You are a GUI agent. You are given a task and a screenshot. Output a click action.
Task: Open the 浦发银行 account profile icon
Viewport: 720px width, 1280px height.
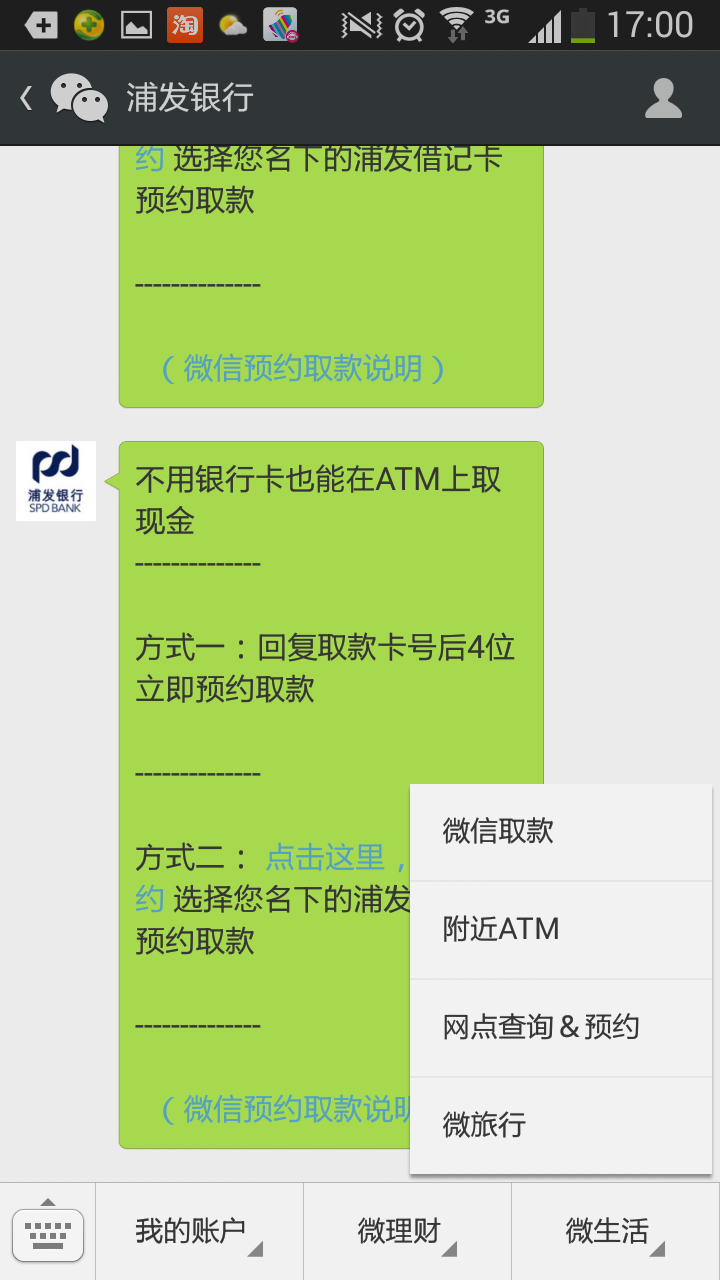coord(663,98)
